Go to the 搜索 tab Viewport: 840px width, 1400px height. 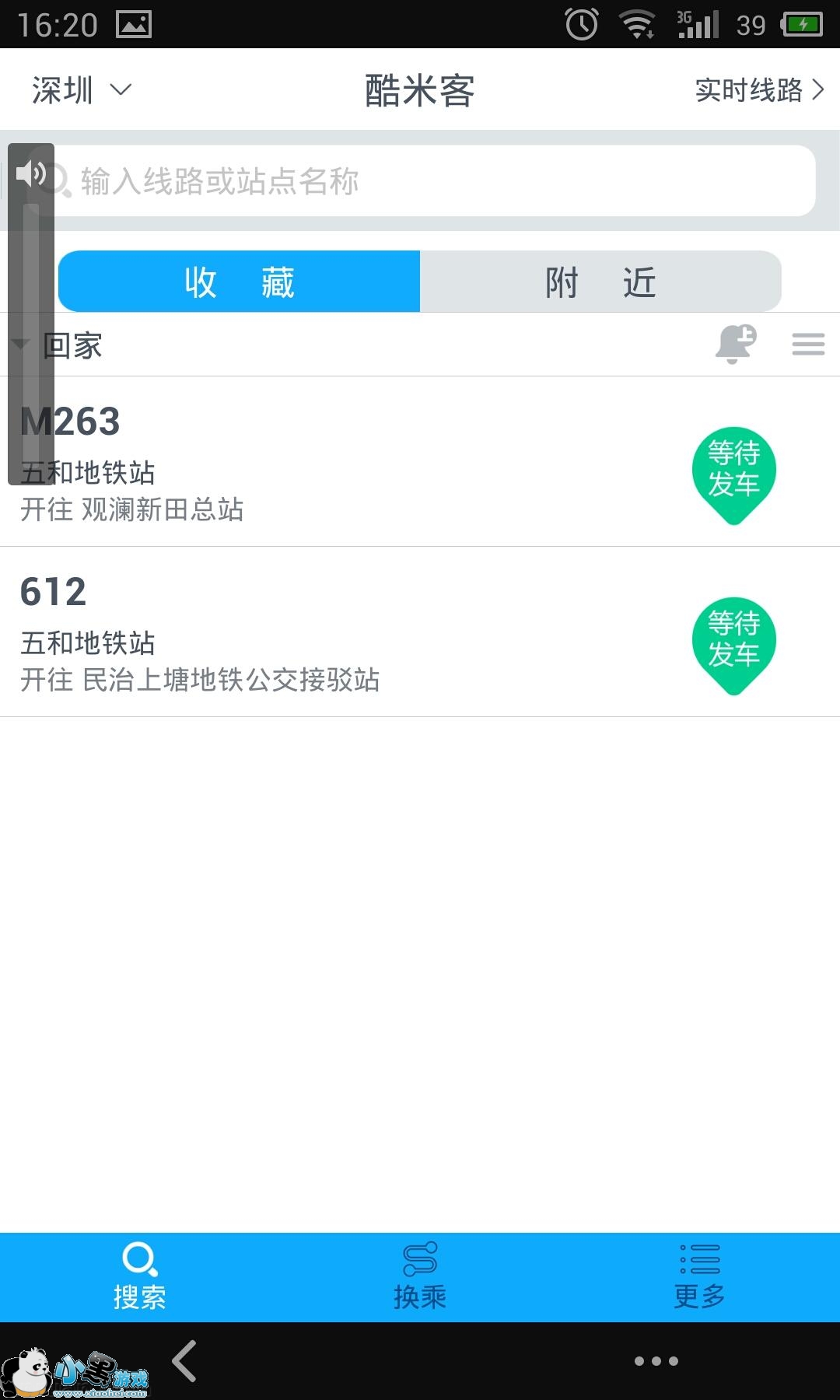(x=140, y=1277)
